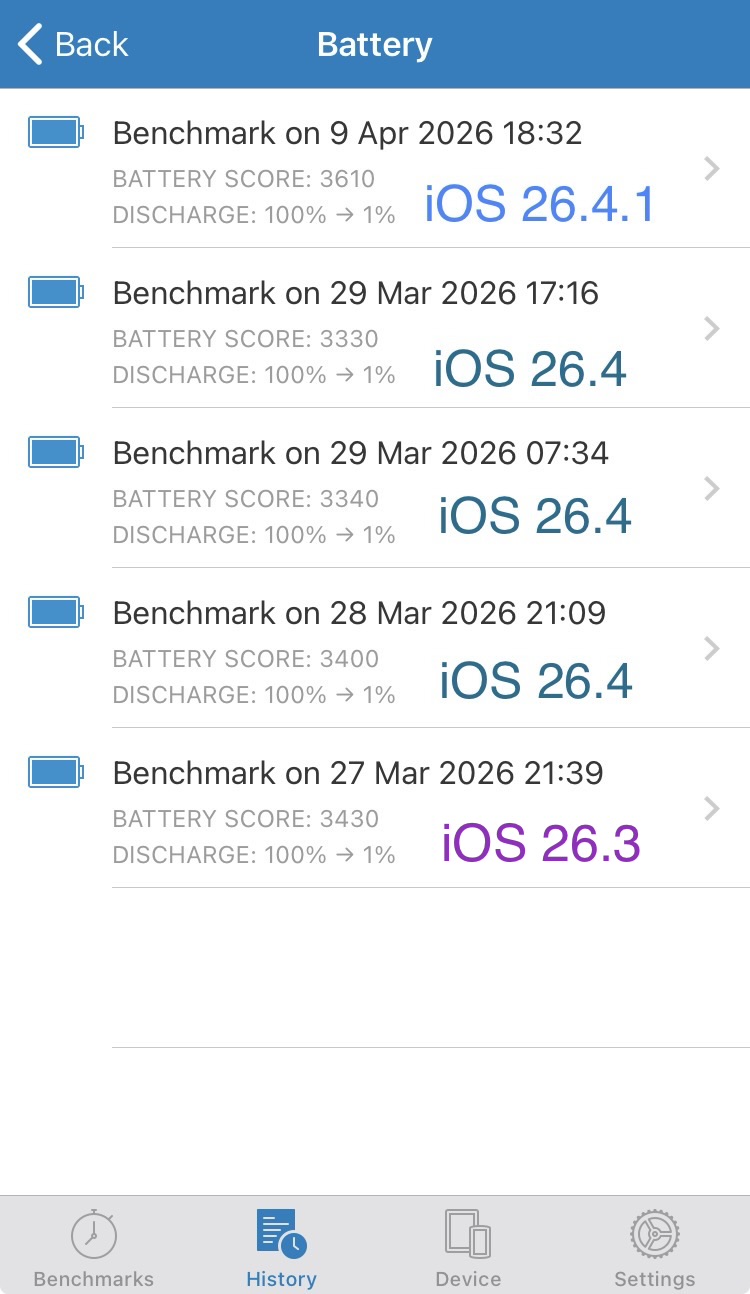750x1294 pixels.
Task: Open the Settings tab
Action: pyautogui.click(x=655, y=1247)
